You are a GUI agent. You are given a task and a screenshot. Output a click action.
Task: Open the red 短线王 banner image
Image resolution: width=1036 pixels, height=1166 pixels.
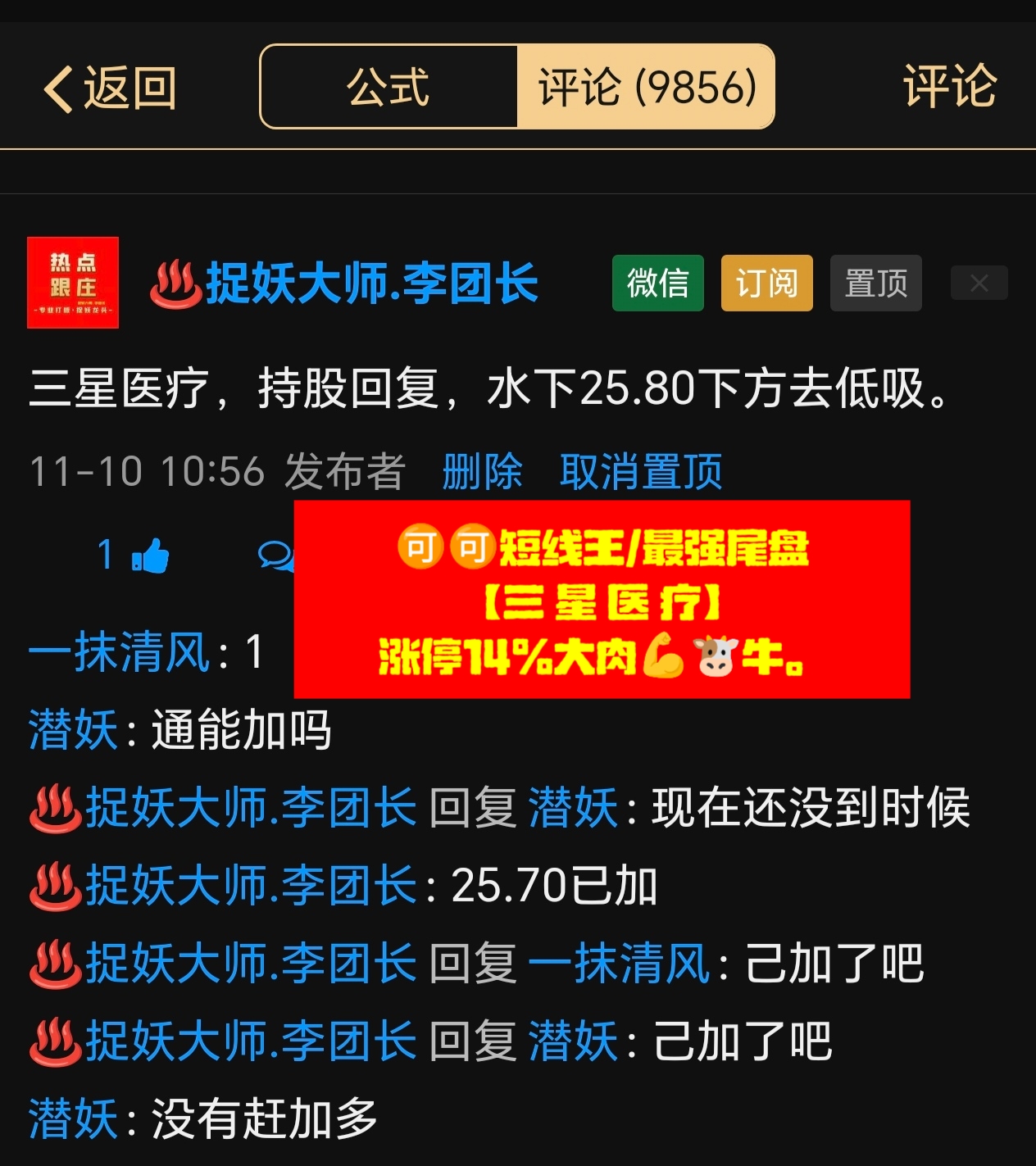tap(602, 599)
